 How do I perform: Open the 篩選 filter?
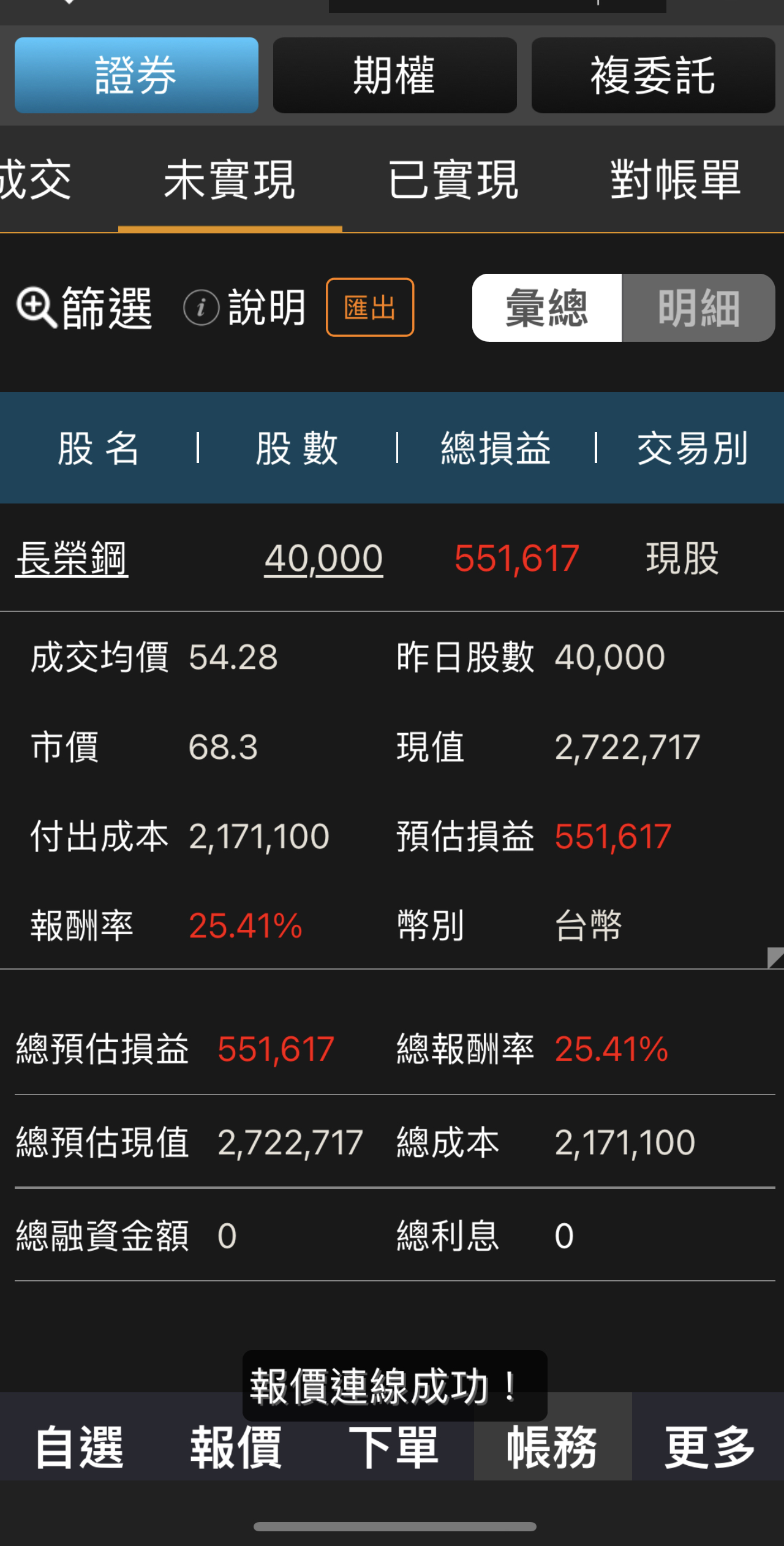[85, 307]
